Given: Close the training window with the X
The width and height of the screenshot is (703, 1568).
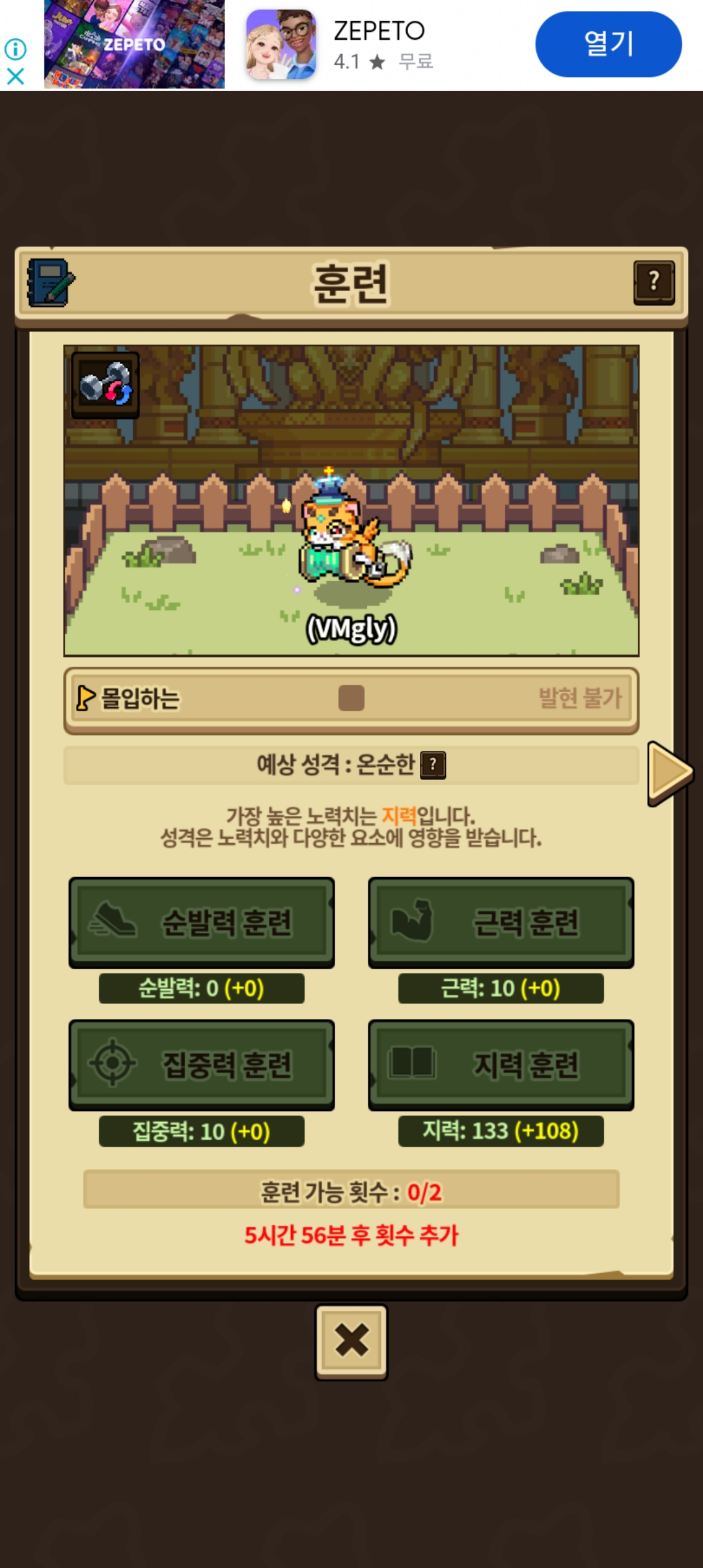Looking at the screenshot, I should [351, 1341].
